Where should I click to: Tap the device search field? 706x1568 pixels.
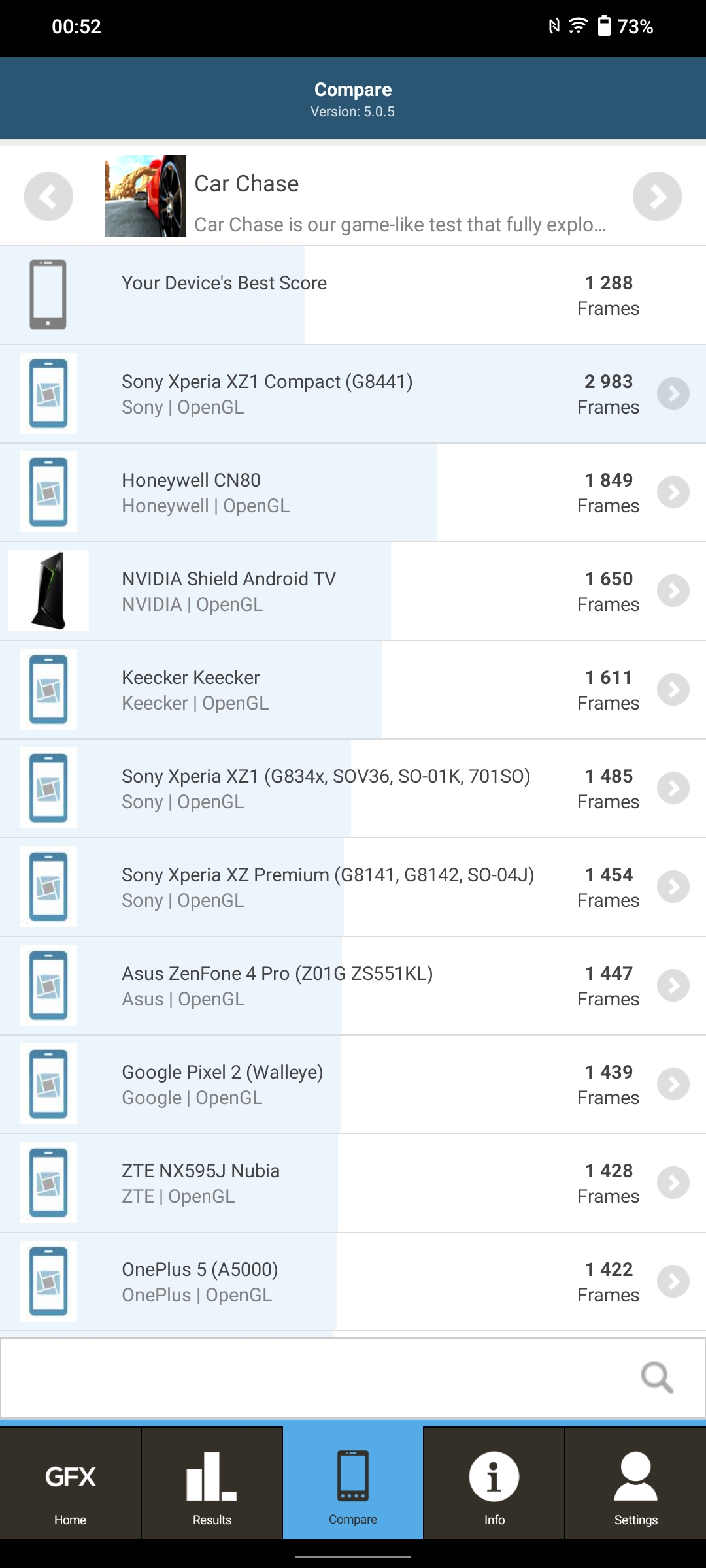click(x=314, y=1378)
